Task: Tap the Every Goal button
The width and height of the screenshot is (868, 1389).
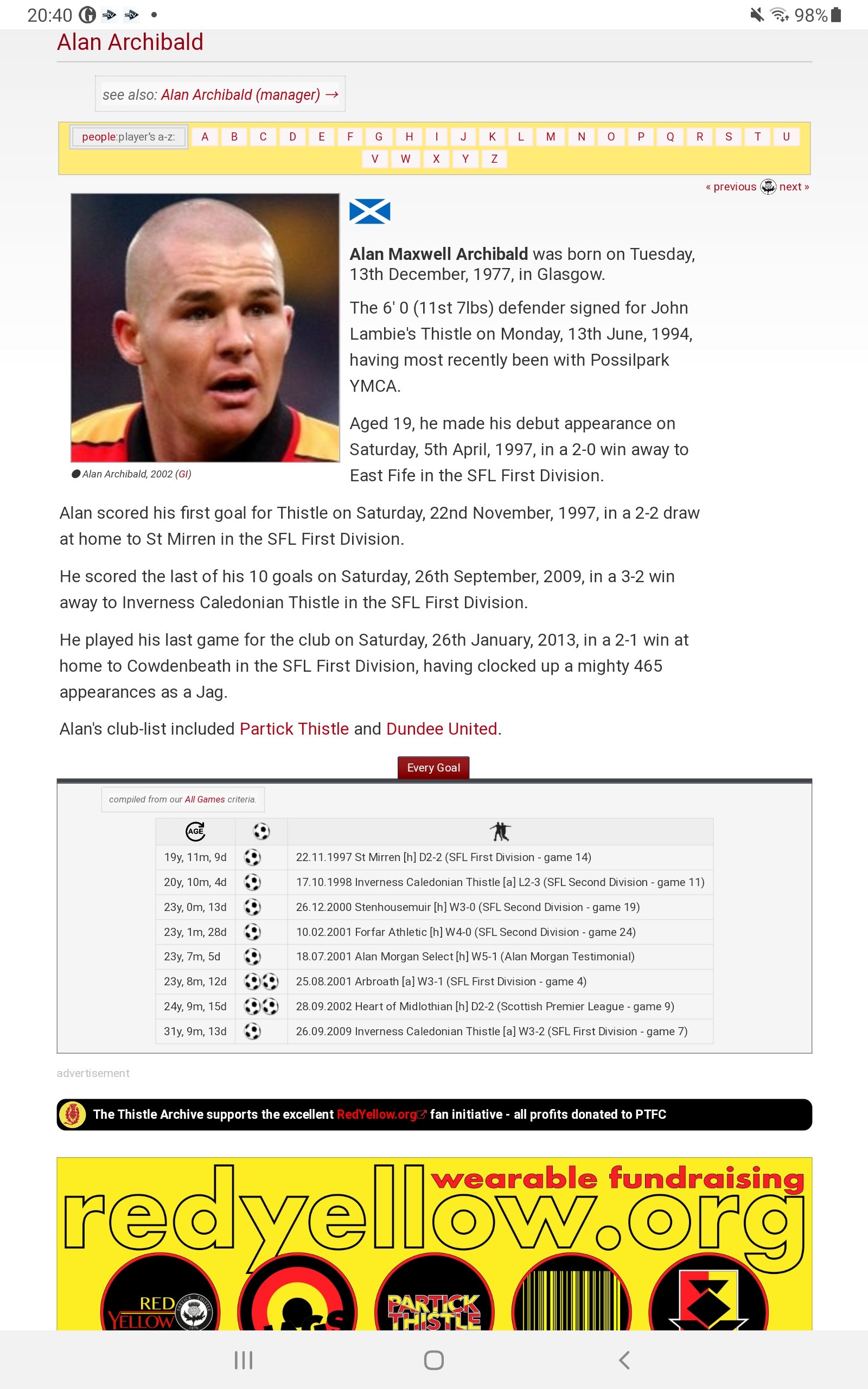Action: (433, 767)
